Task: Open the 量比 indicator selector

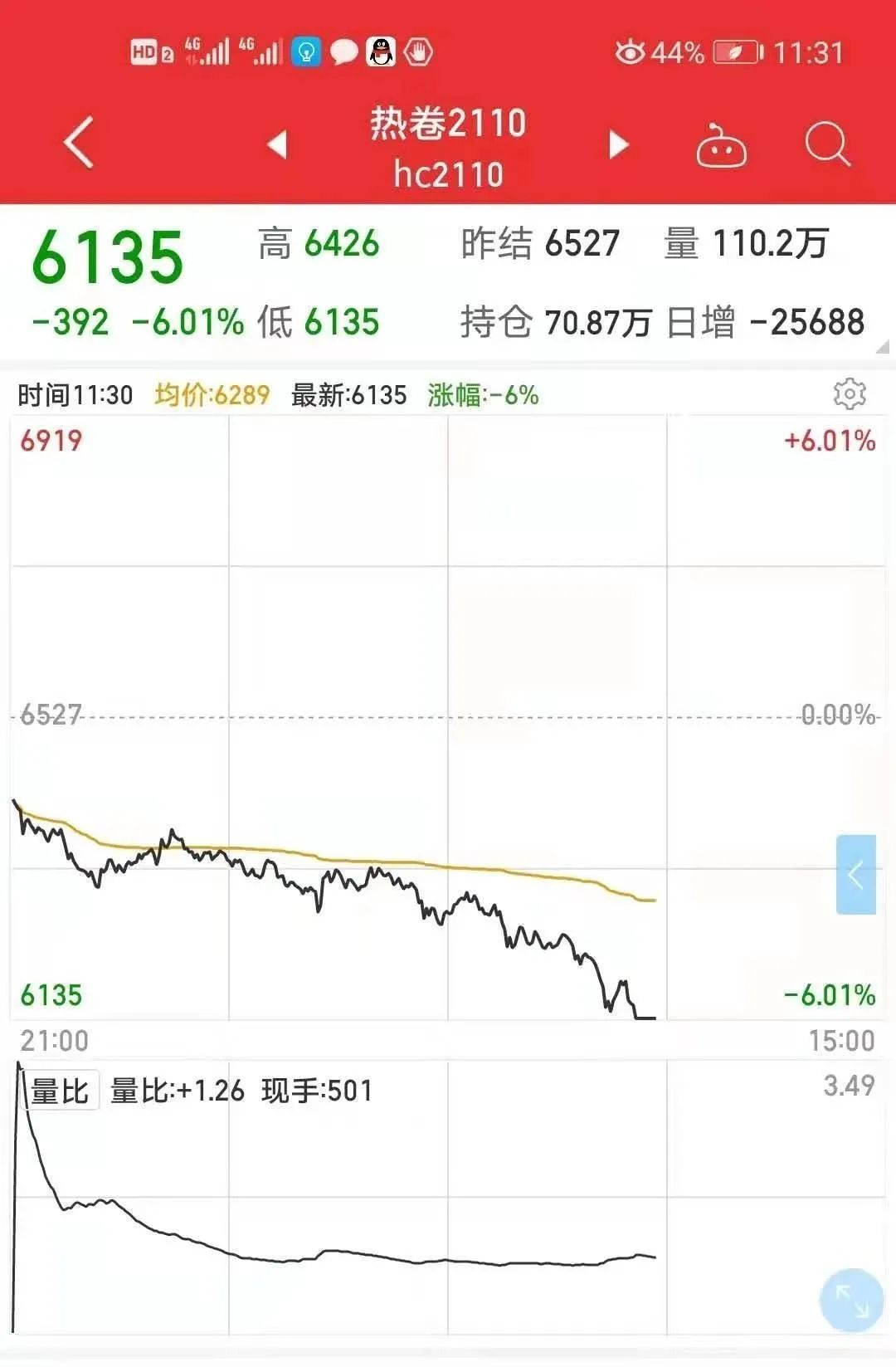Action: (x=60, y=1091)
